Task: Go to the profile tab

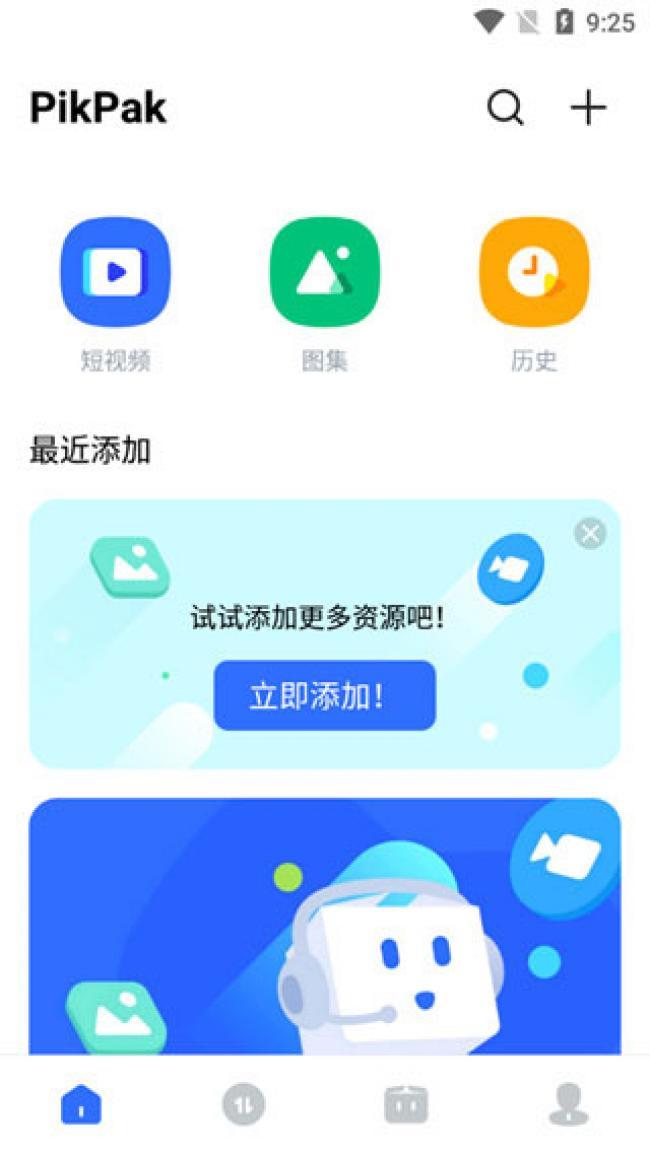Action: (x=568, y=1104)
